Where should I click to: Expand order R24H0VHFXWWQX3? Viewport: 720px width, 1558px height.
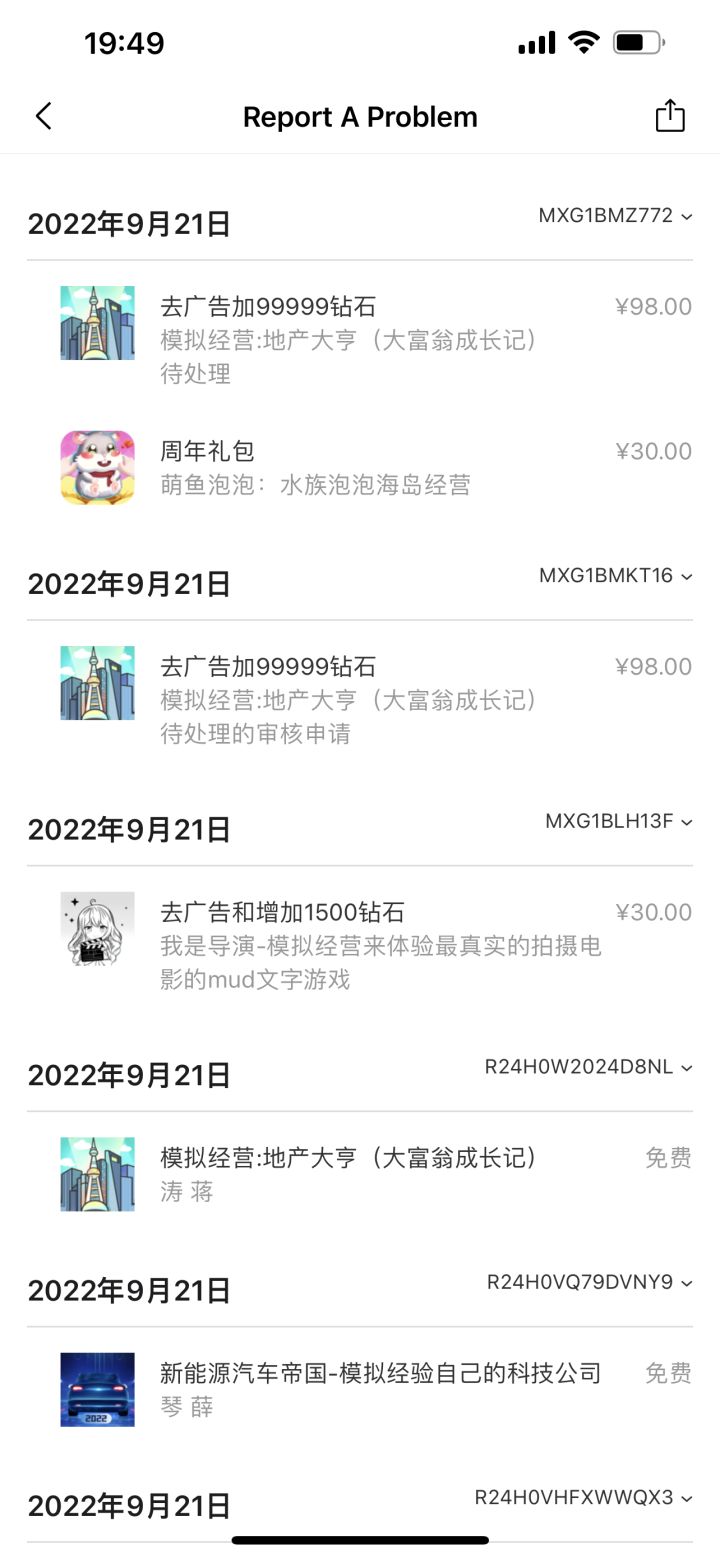tap(583, 1498)
